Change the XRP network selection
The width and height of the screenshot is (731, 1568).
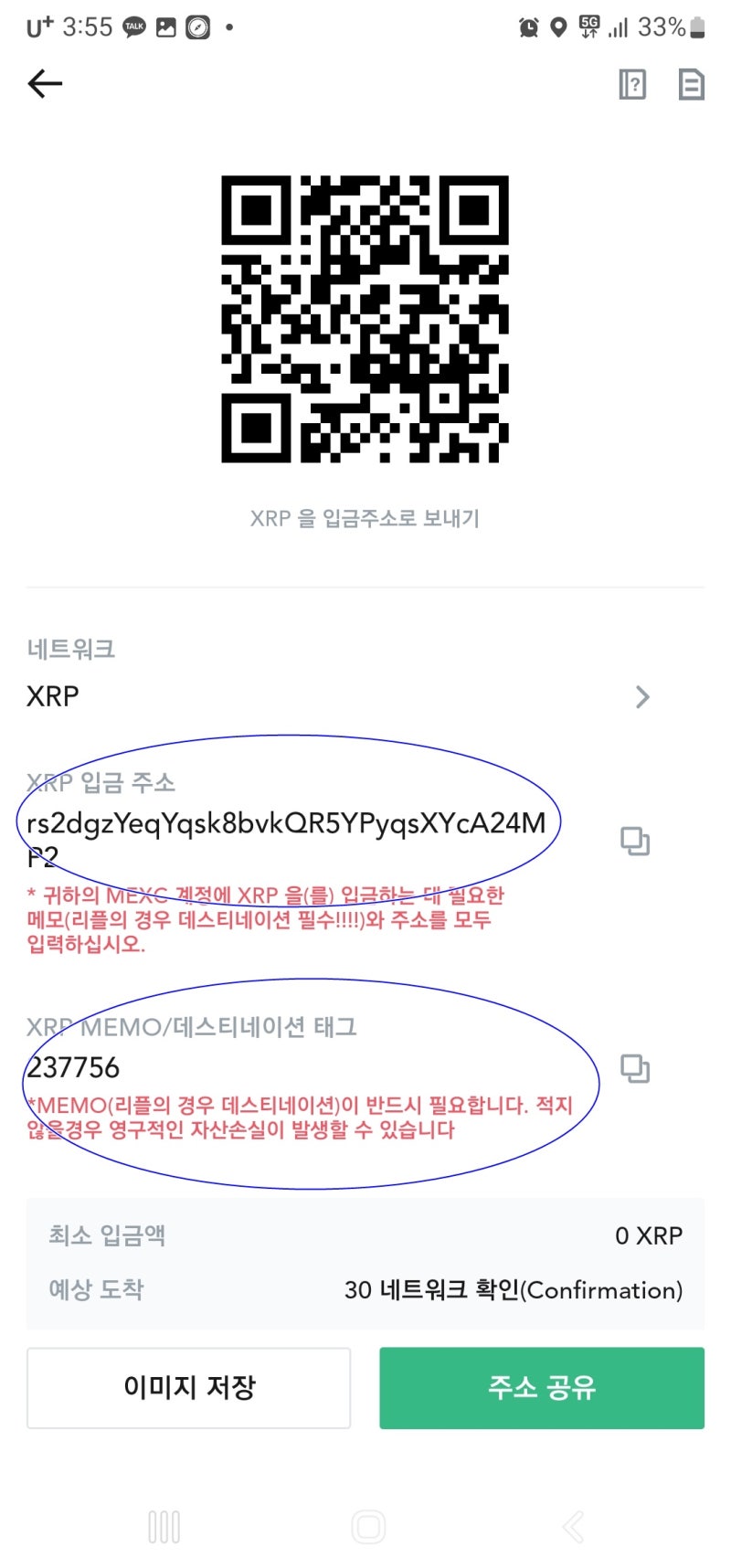[x=365, y=697]
